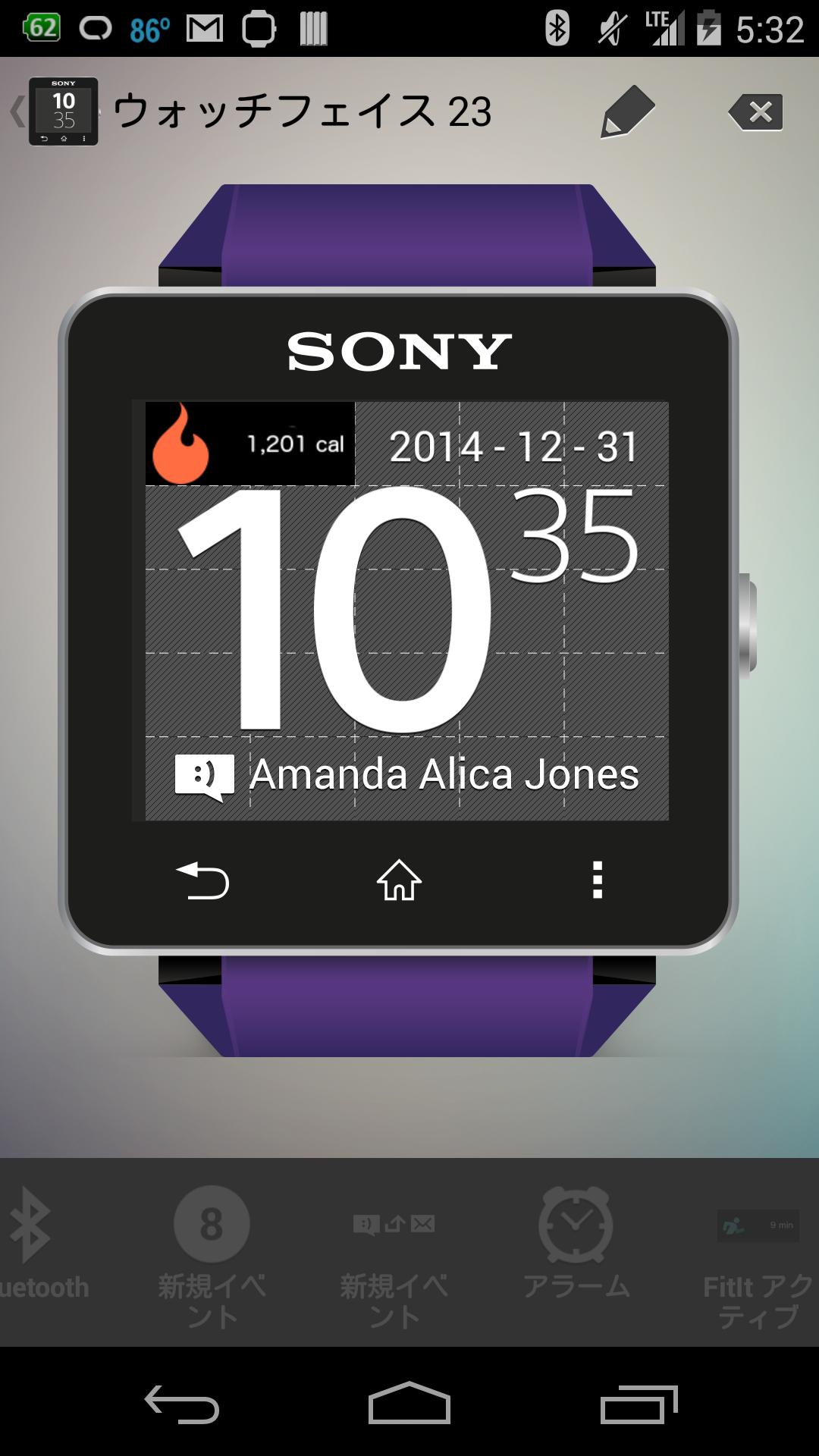Delete ウォッチフェイス 23 with the X button

click(x=755, y=111)
